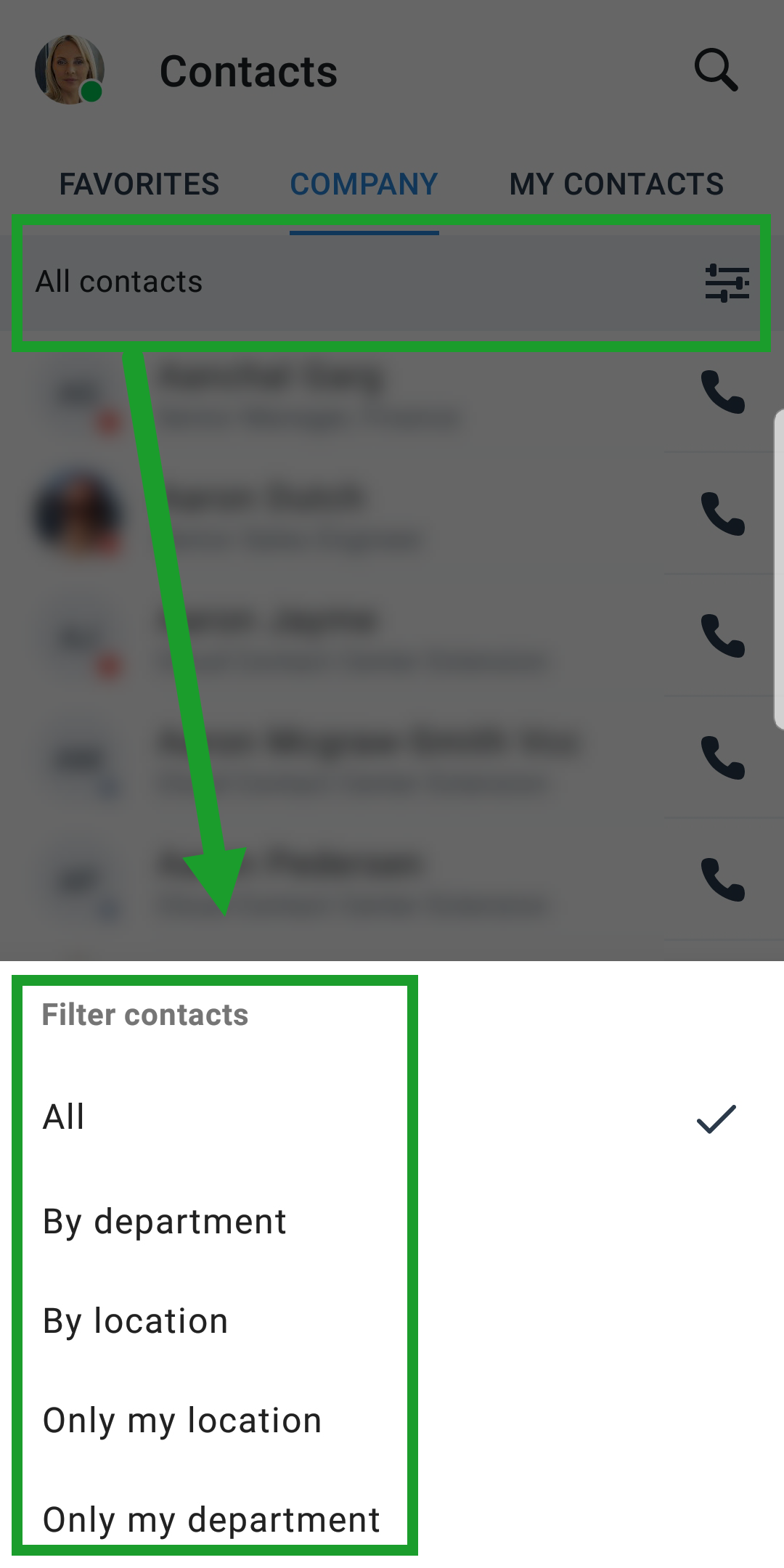
Task: Tap the filter sliders icon
Action: 727,282
